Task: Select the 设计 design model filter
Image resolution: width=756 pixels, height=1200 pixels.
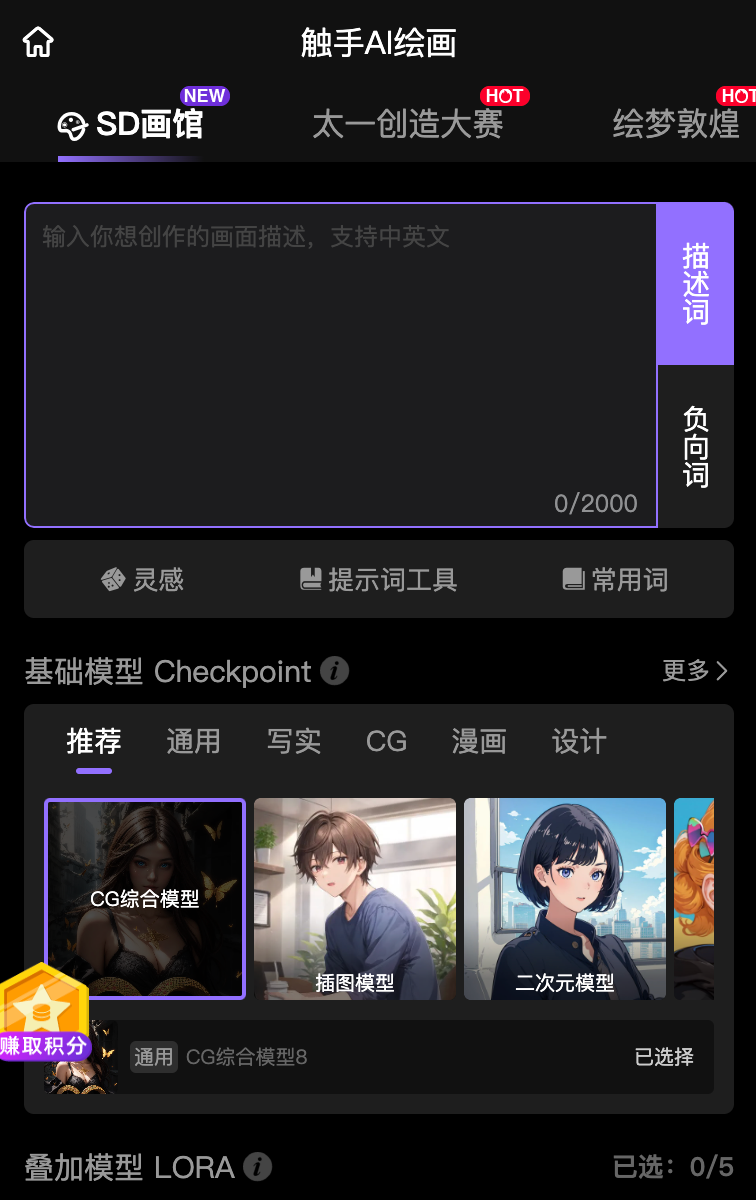Action: pos(578,741)
